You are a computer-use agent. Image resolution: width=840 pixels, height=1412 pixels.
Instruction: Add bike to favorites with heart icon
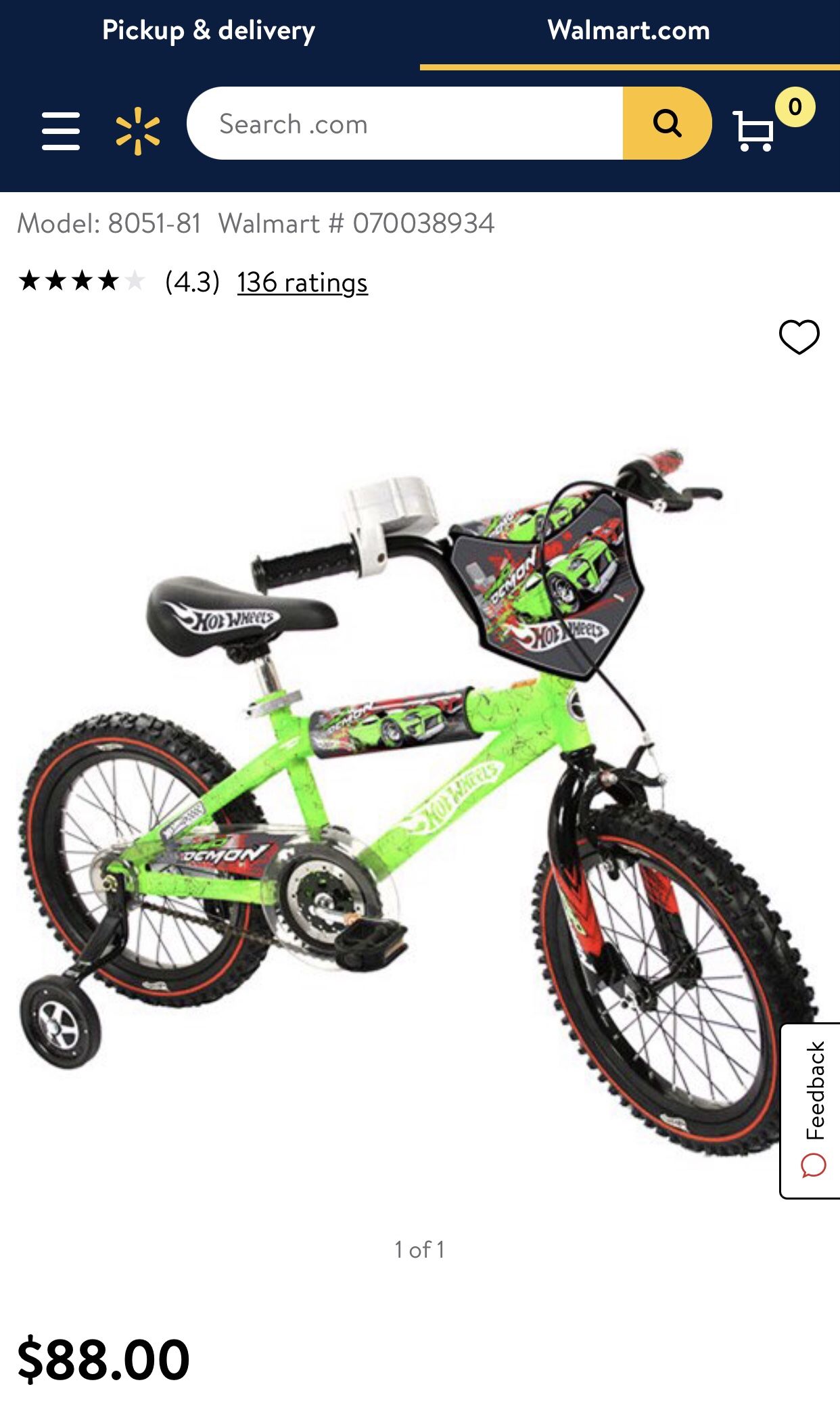[x=799, y=336]
